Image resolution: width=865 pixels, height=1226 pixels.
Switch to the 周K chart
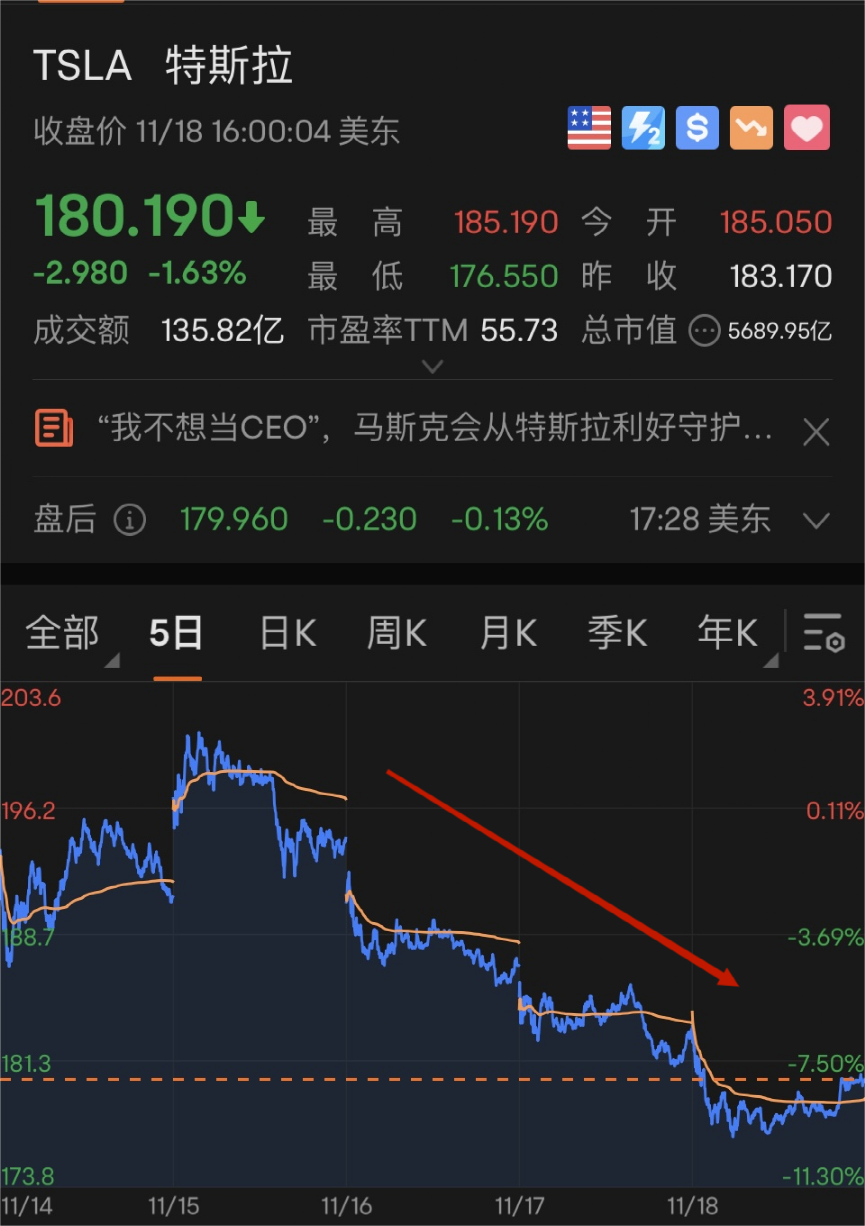point(396,634)
